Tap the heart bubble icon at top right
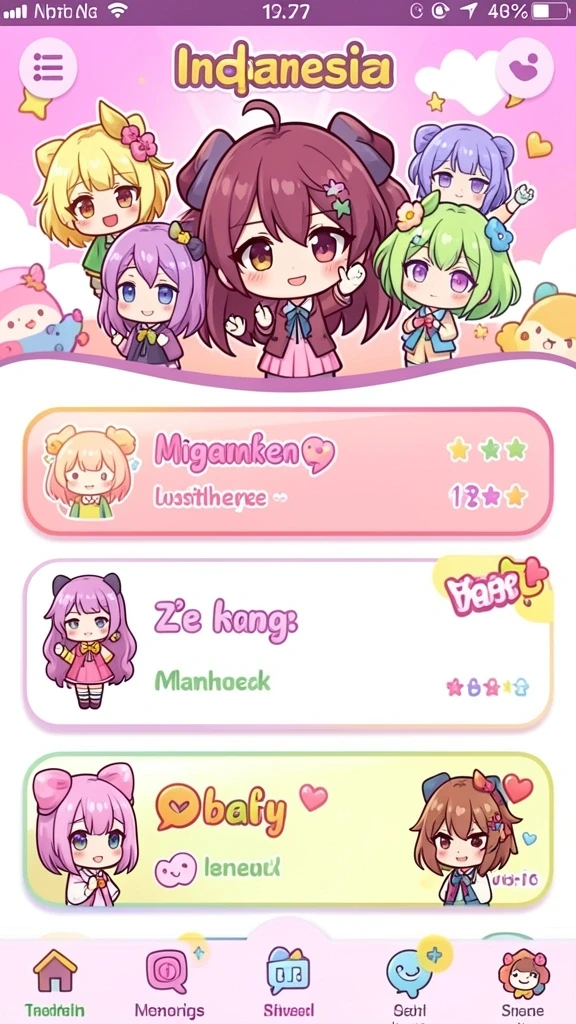 [524, 67]
